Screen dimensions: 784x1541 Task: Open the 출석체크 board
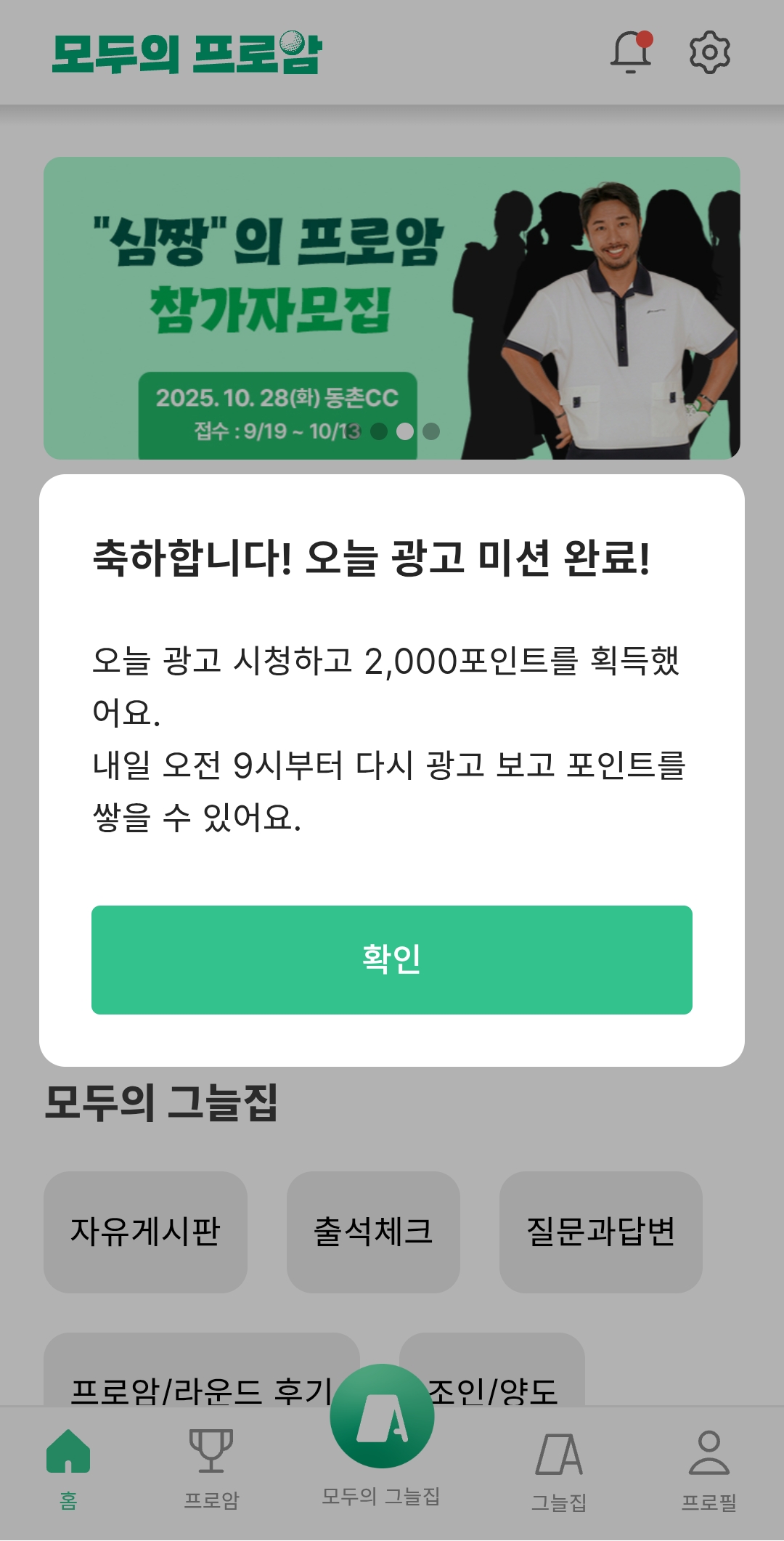pos(373,1232)
